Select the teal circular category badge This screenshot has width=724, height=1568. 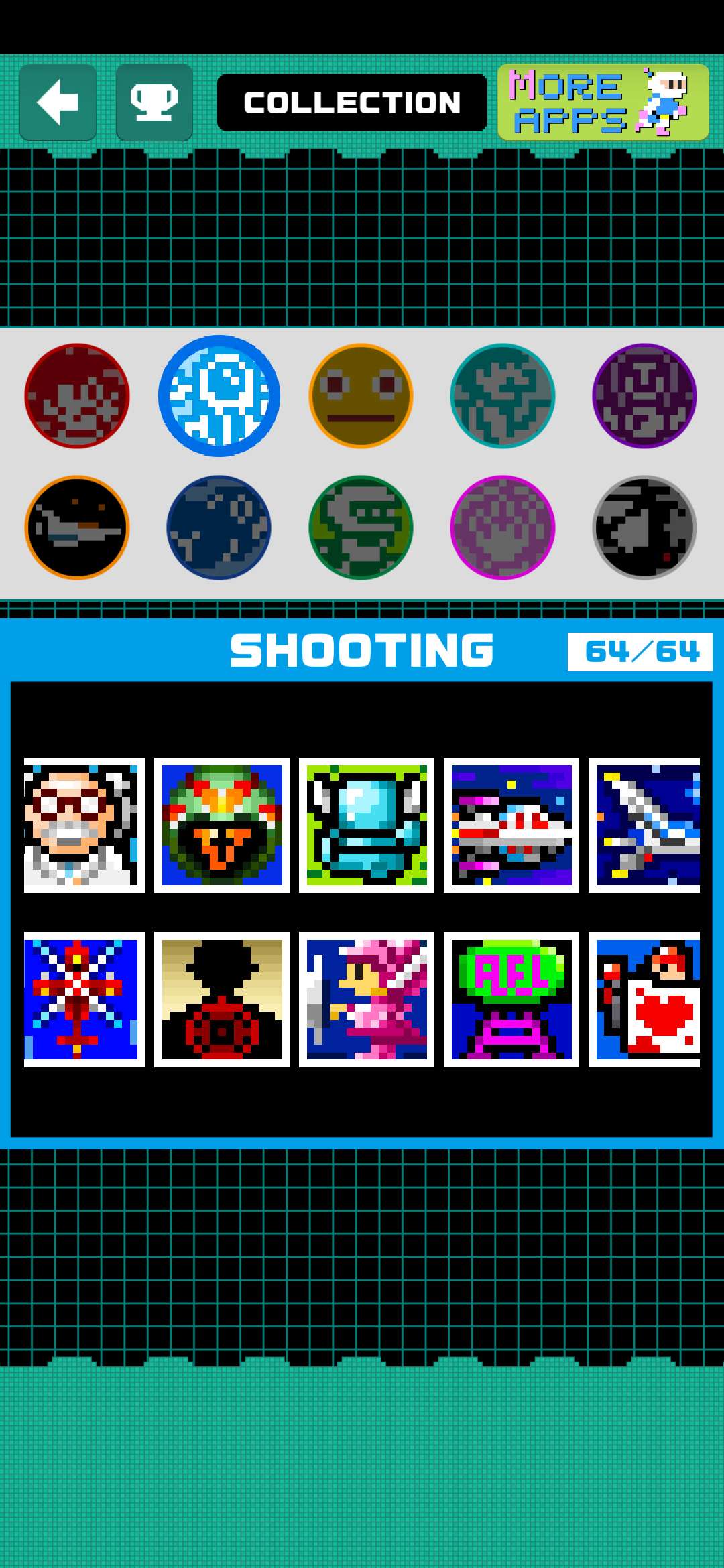tap(503, 396)
